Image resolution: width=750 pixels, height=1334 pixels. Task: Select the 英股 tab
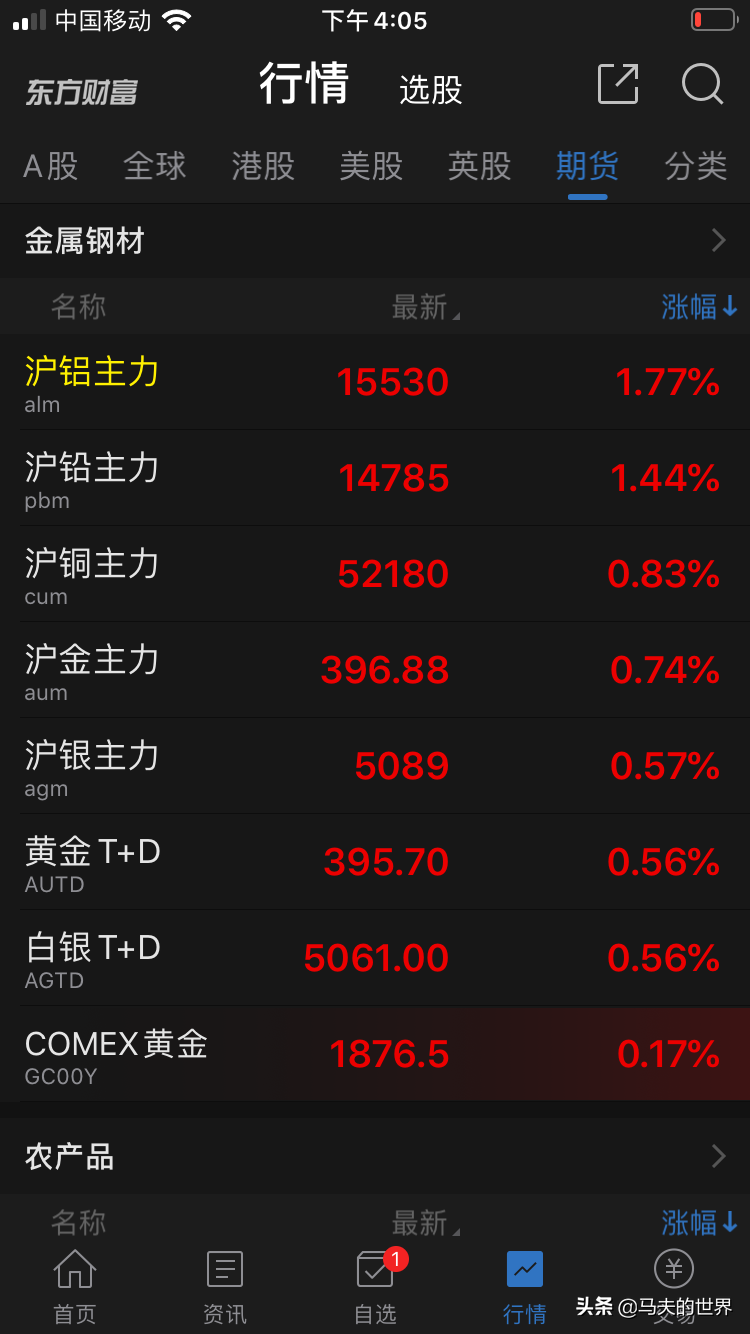[x=479, y=166]
